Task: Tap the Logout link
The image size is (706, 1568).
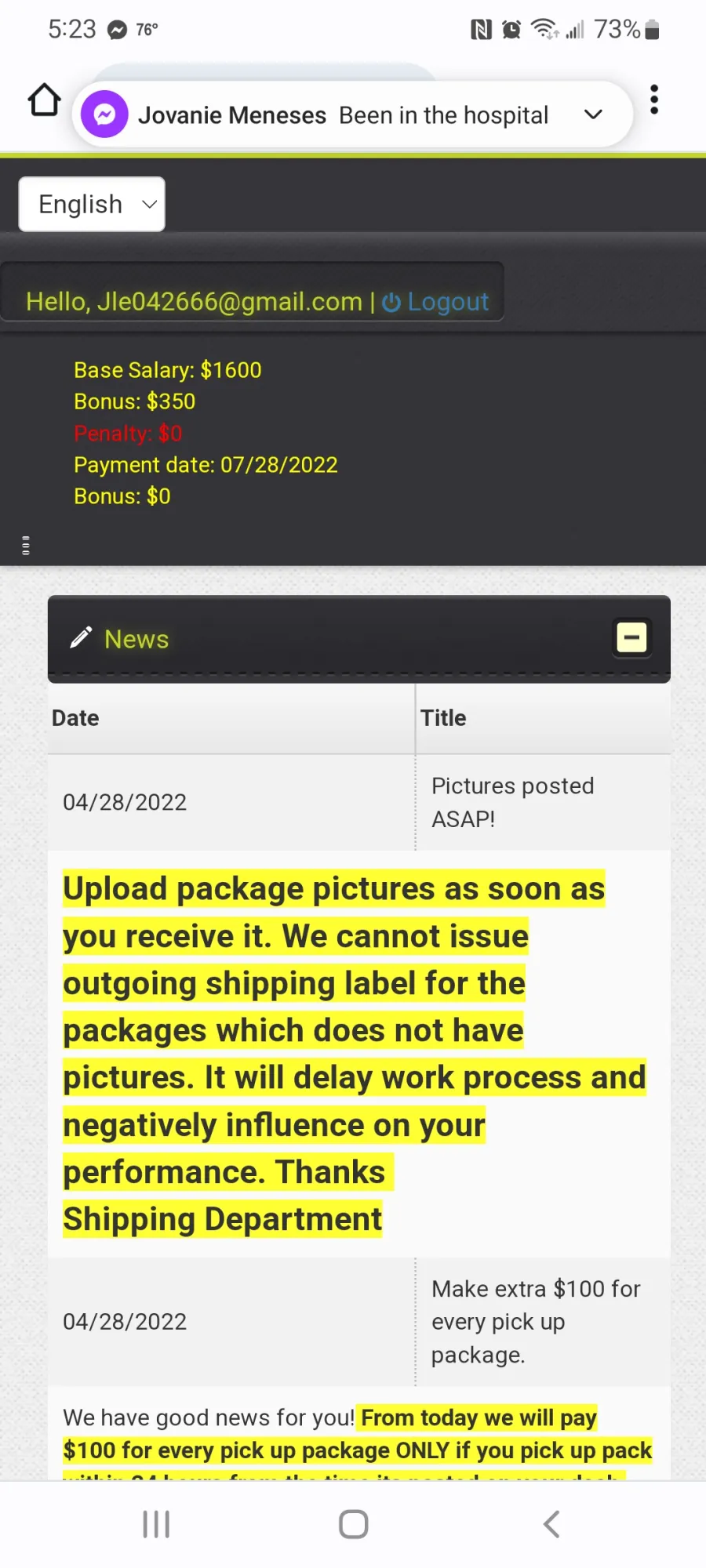Action: [436, 302]
